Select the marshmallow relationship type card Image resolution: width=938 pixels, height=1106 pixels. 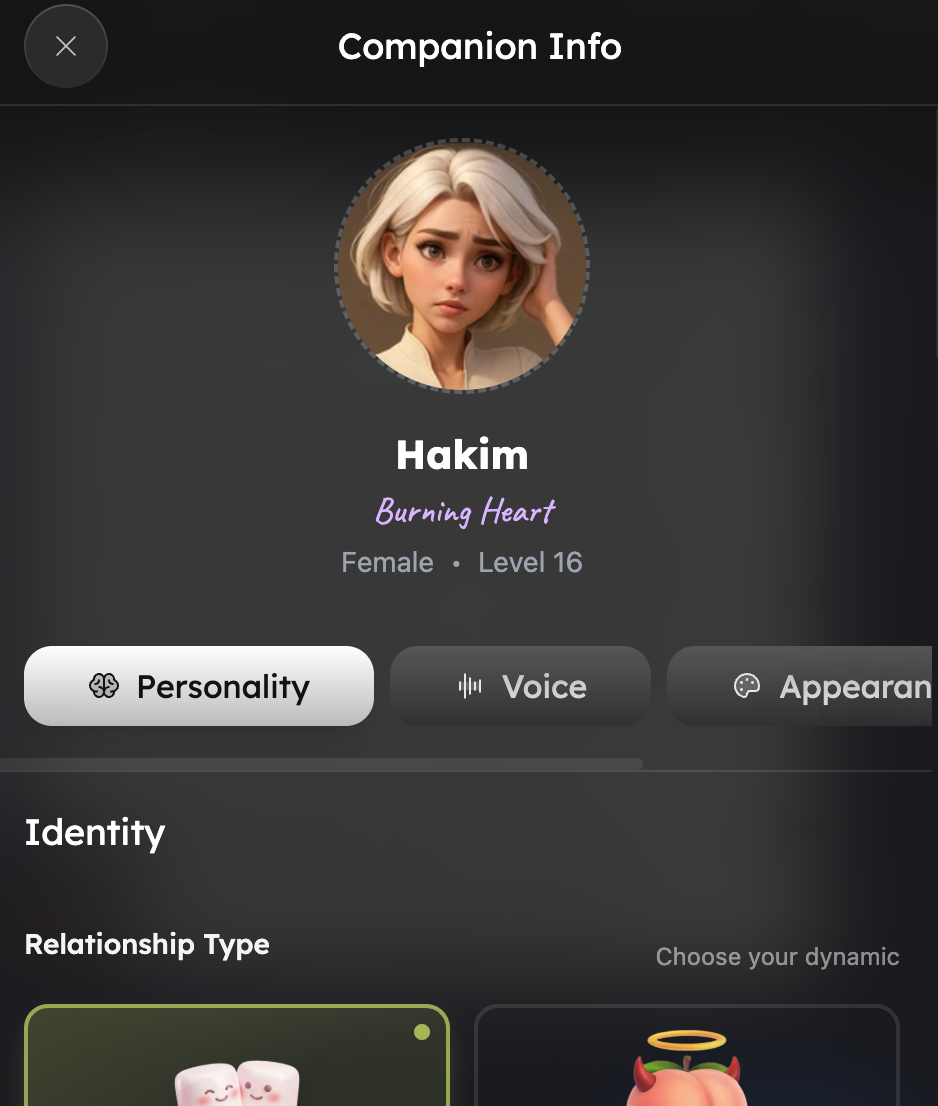237,1058
